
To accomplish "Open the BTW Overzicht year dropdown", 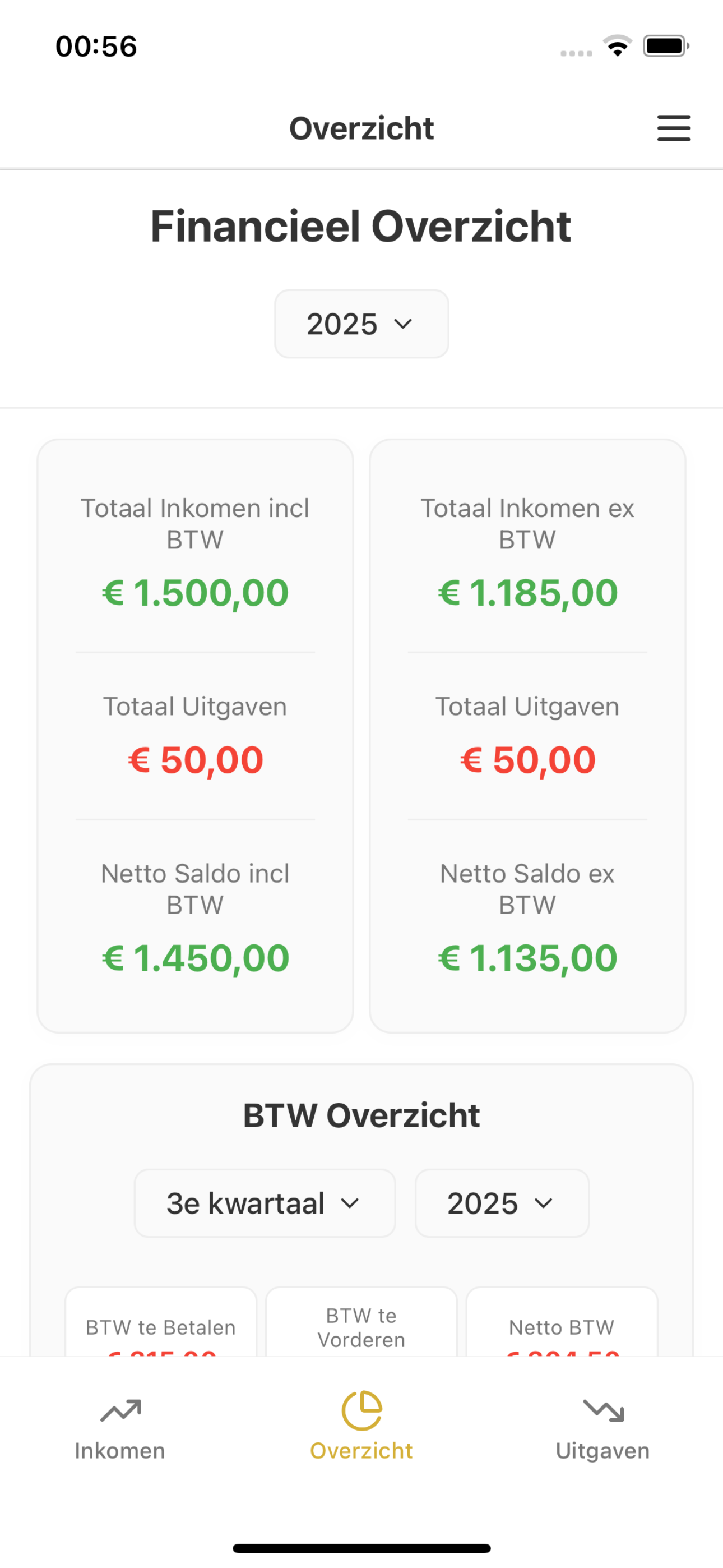I will pos(501,1203).
